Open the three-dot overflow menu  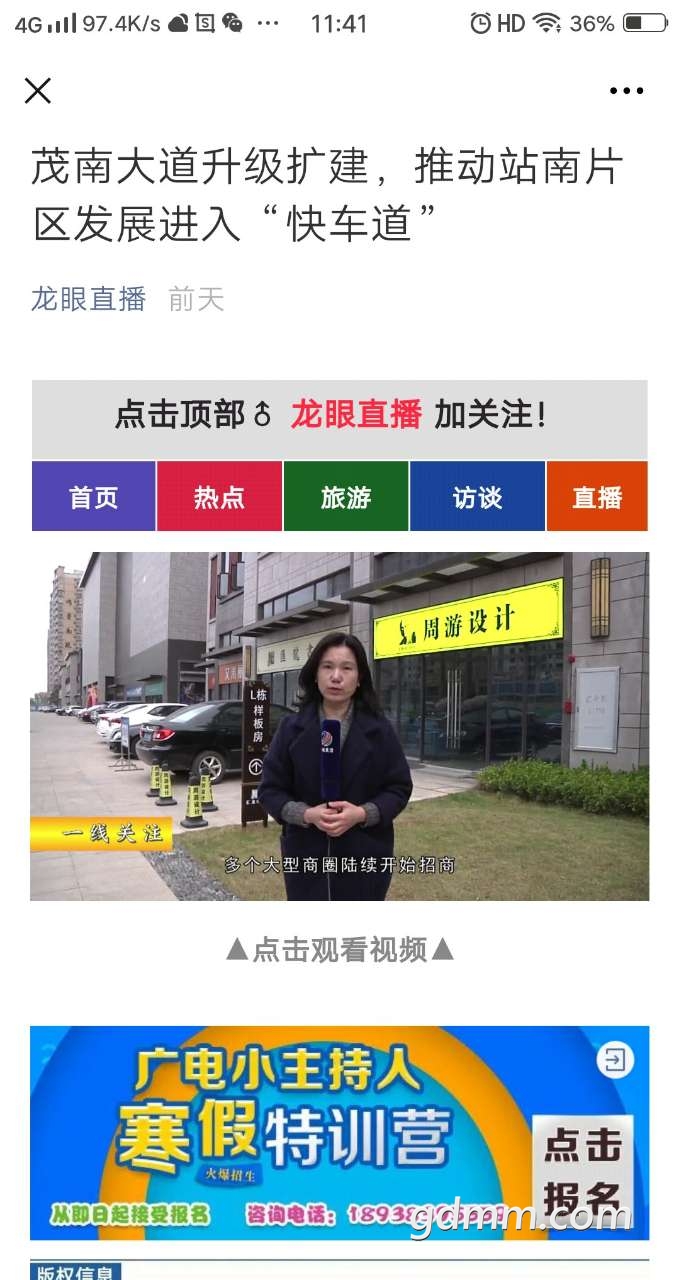[626, 91]
